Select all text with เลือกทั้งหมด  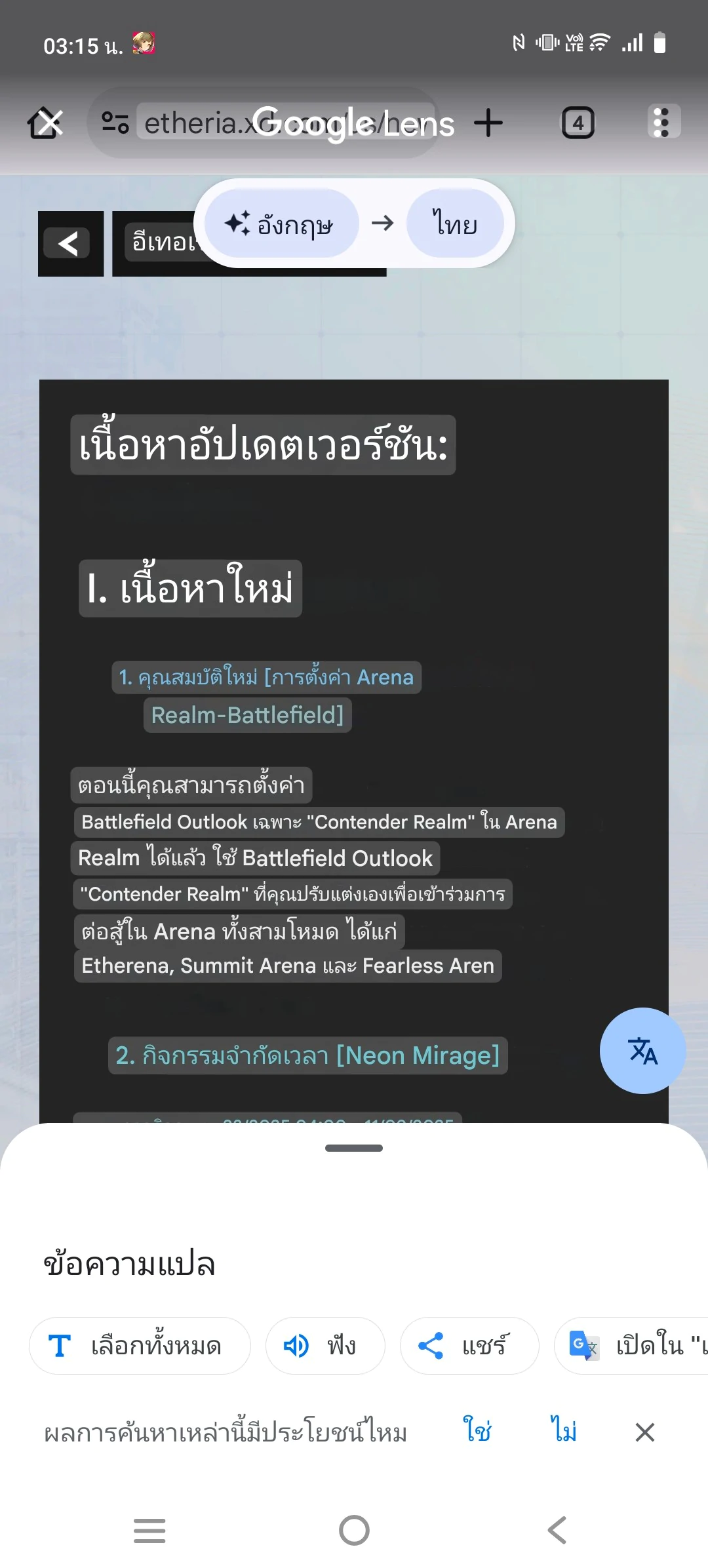[x=140, y=1346]
